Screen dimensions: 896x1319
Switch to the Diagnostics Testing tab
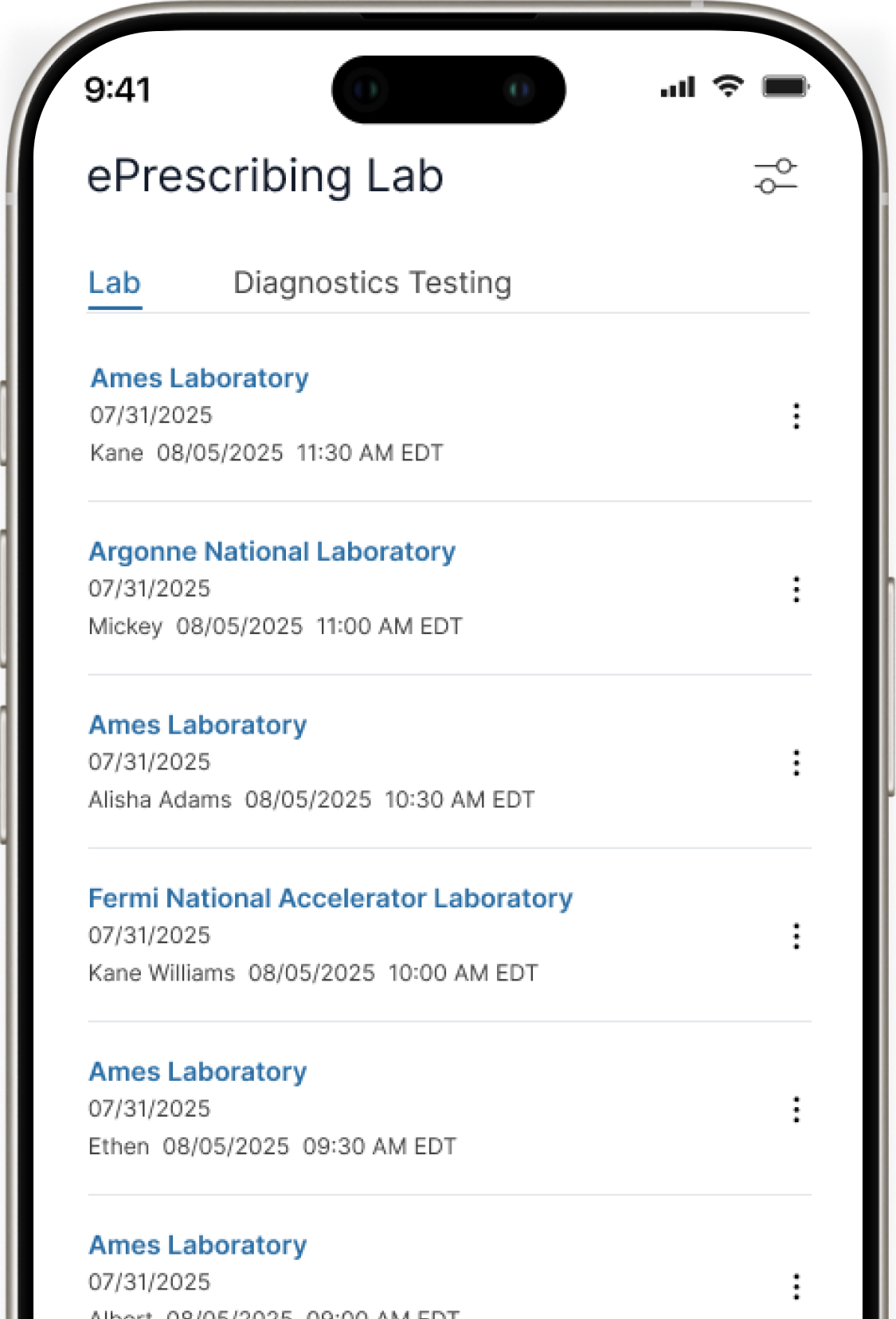[x=372, y=283]
